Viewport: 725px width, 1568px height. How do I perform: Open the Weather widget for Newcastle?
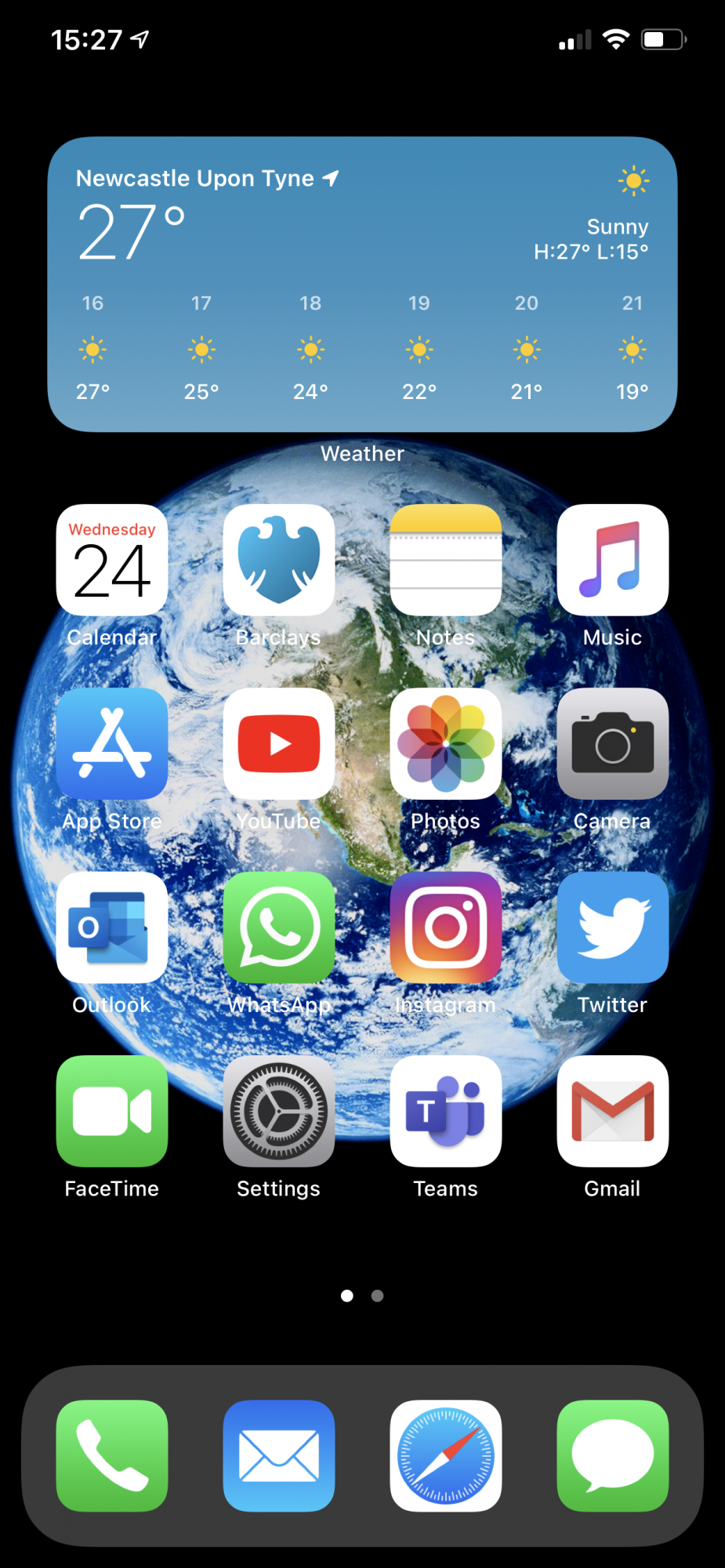click(362, 284)
